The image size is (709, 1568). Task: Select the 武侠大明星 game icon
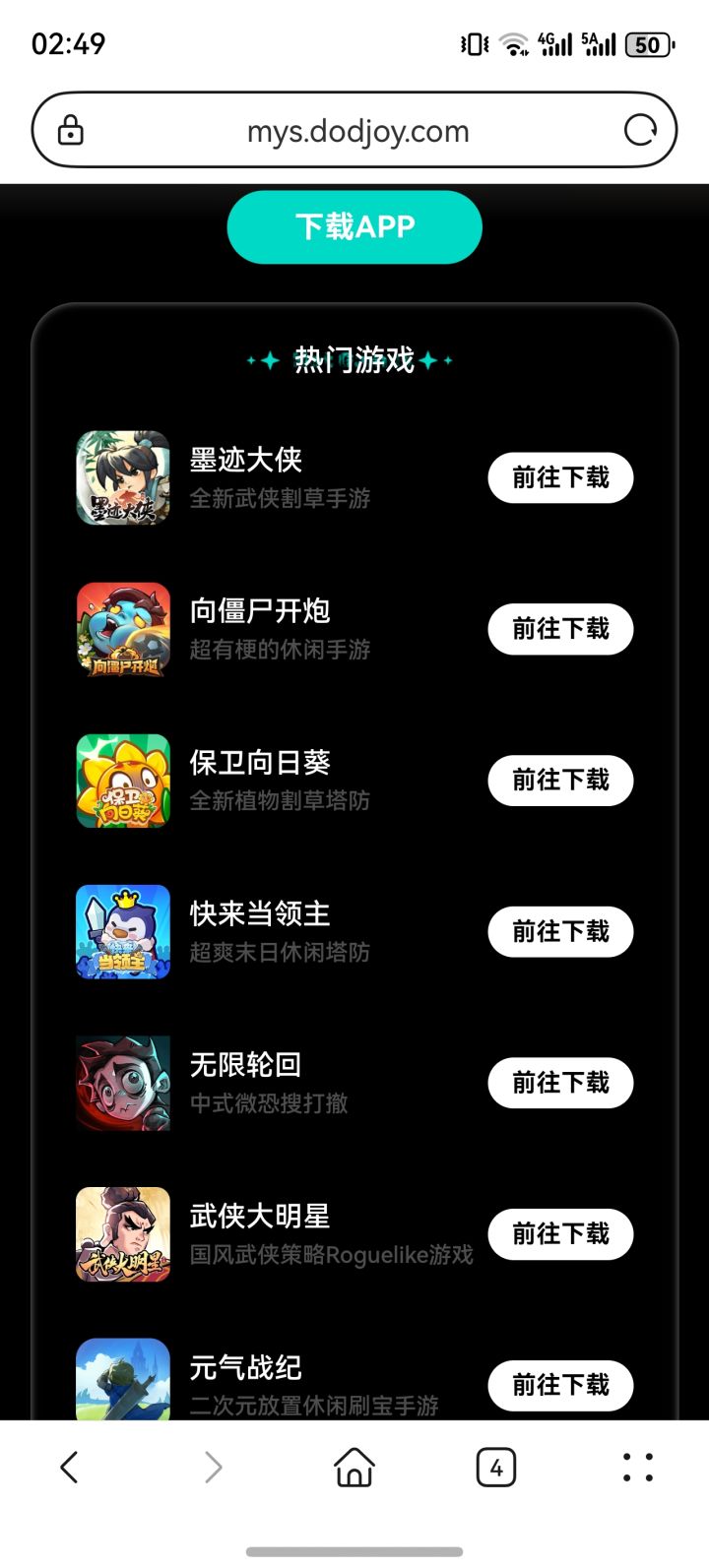[122, 1234]
